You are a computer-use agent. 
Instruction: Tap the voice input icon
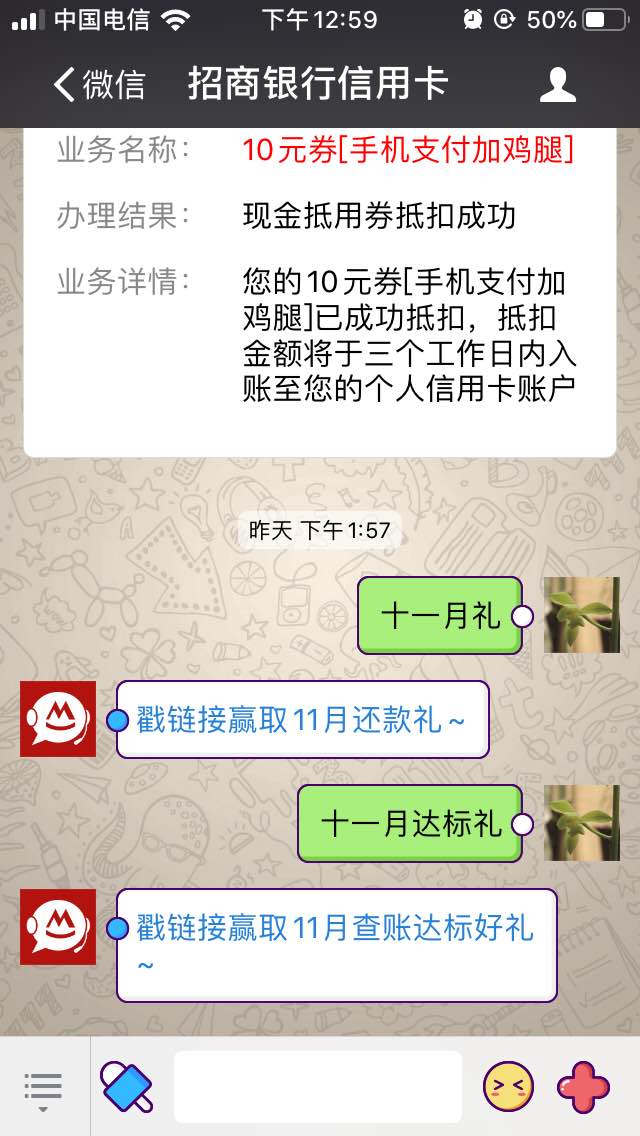127,1086
